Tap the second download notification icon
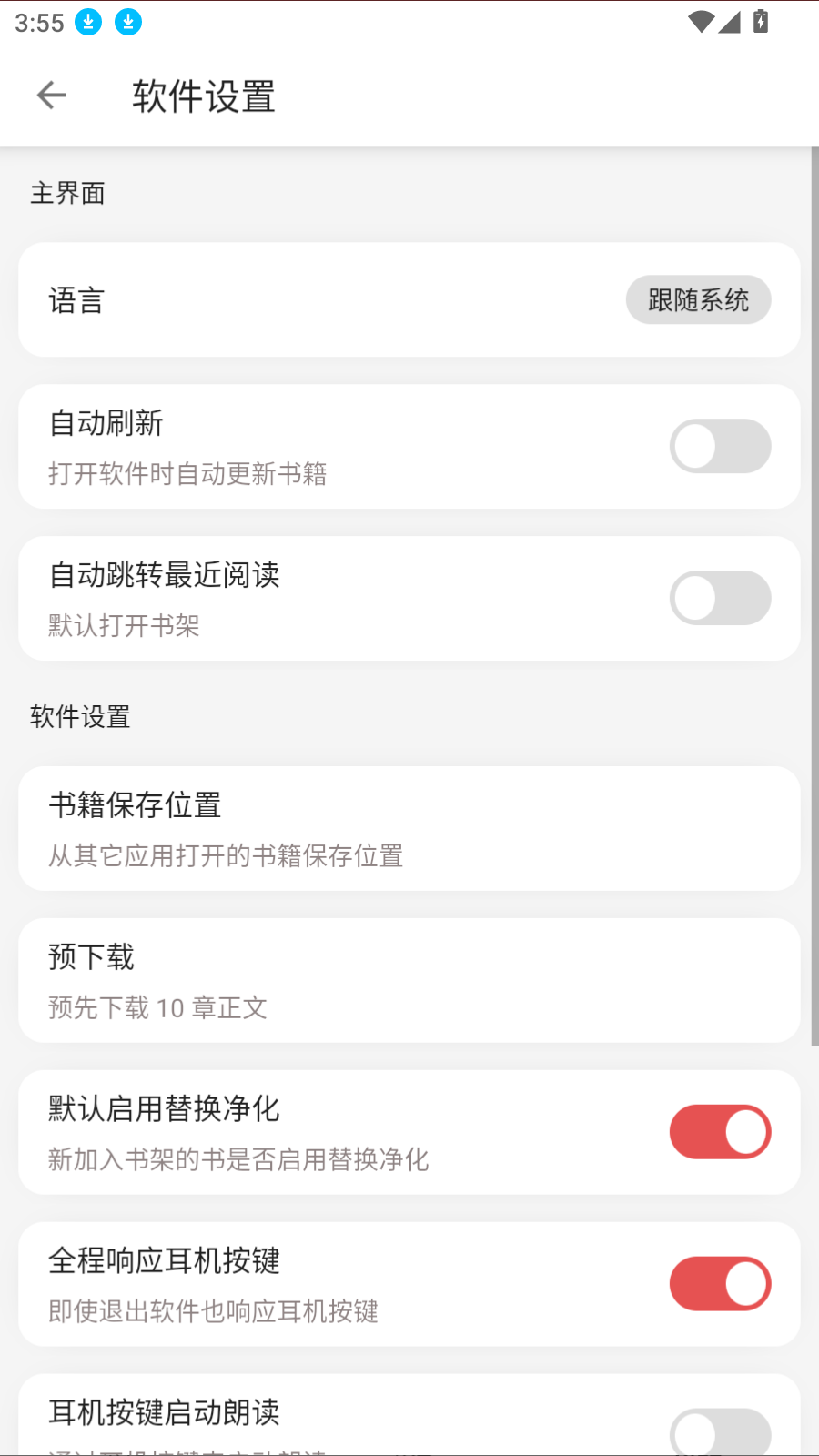This screenshot has height=1456, width=819. click(x=128, y=22)
